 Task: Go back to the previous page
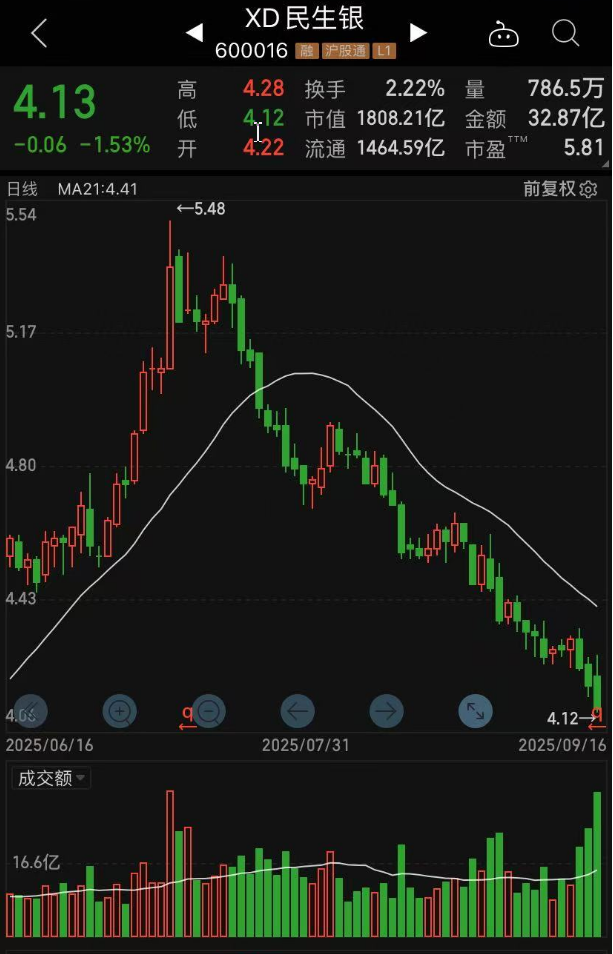point(39,33)
